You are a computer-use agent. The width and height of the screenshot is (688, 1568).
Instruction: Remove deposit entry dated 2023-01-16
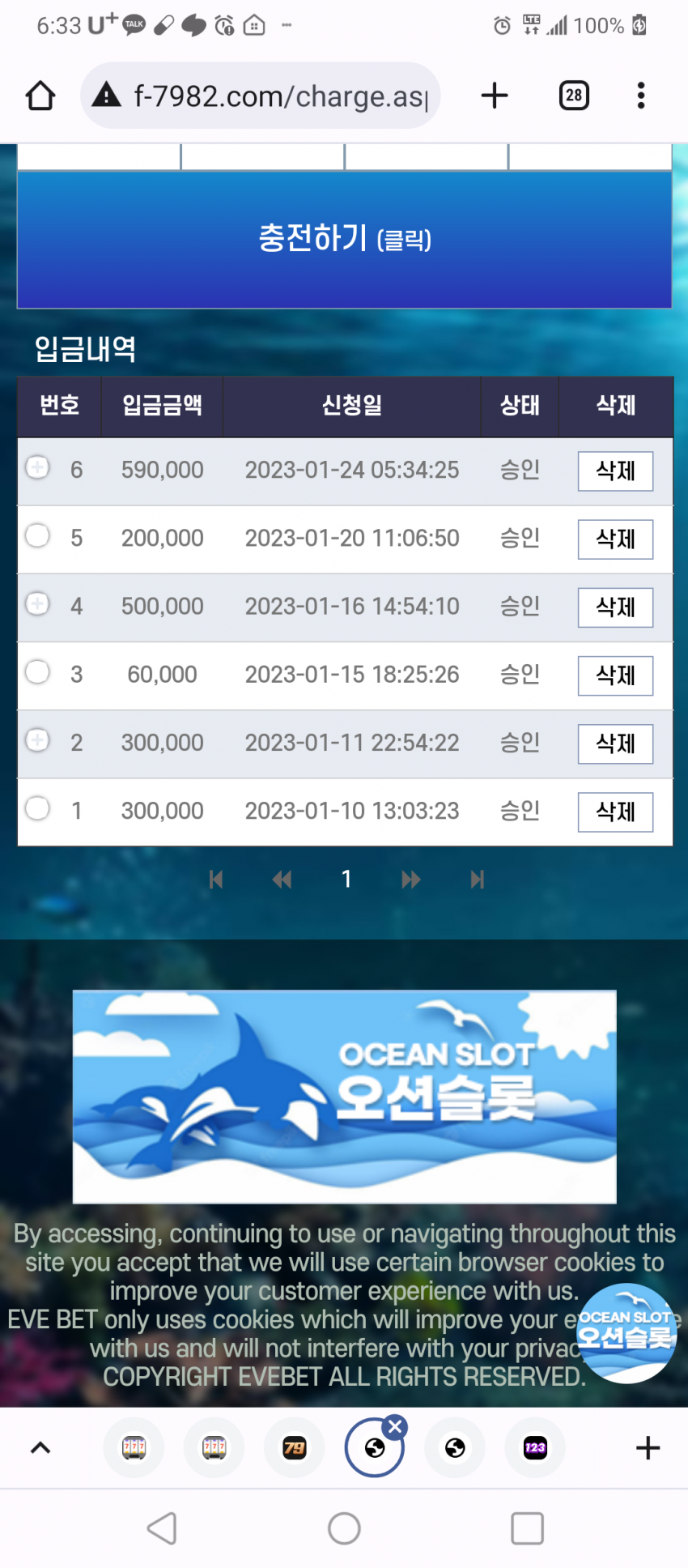pyautogui.click(x=615, y=607)
